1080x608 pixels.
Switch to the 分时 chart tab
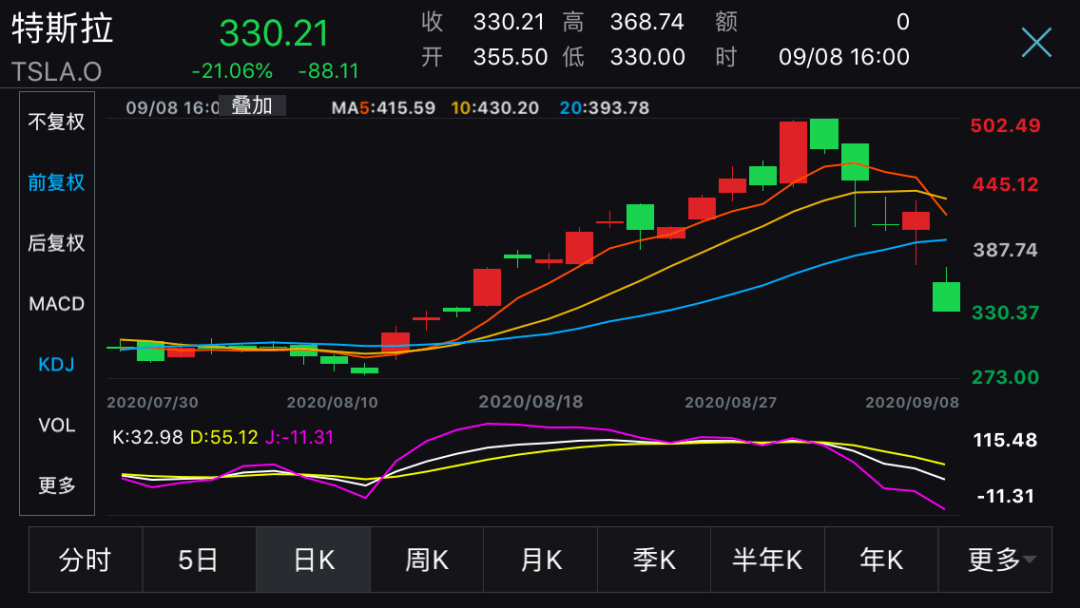[85, 560]
